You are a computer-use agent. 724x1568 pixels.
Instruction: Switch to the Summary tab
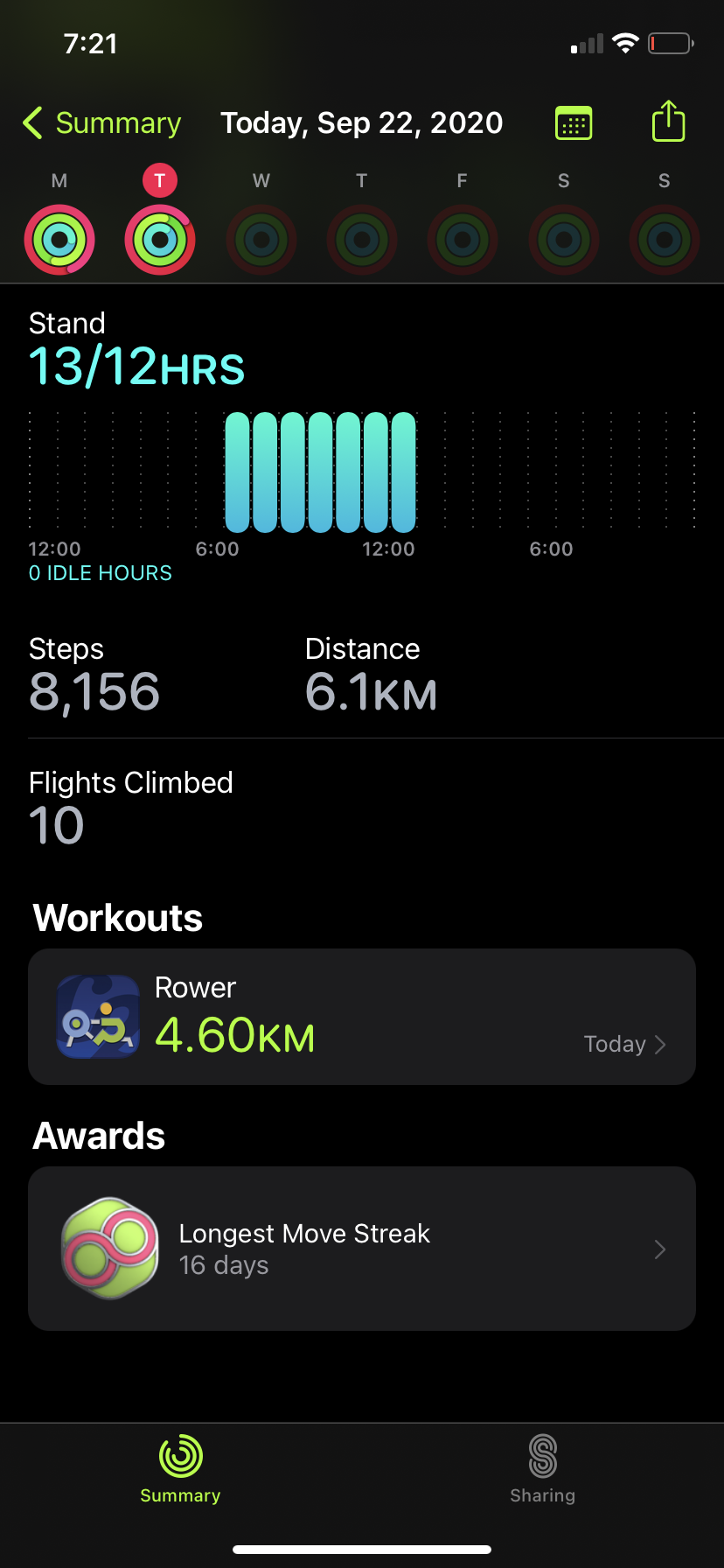(180, 1470)
